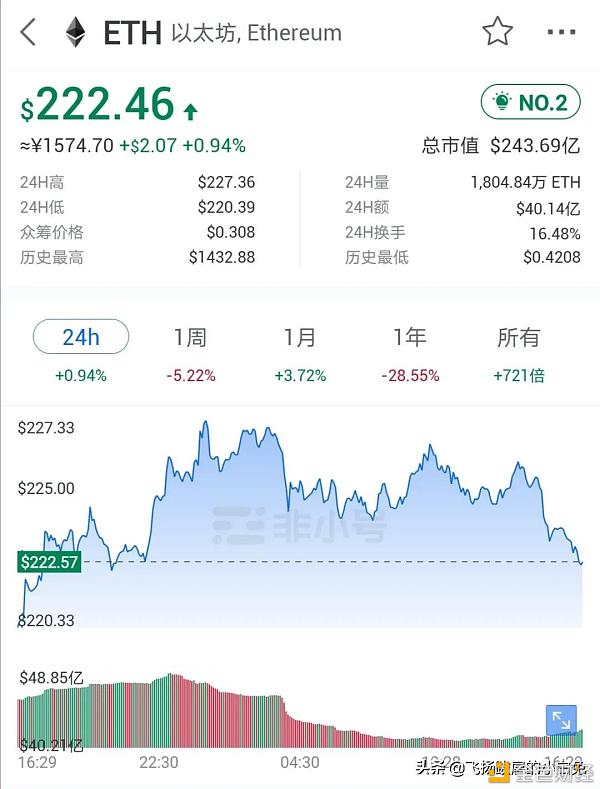Viewport: 600px width, 789px height.
Task: Add ETH to favorites with the star
Action: tap(497, 32)
